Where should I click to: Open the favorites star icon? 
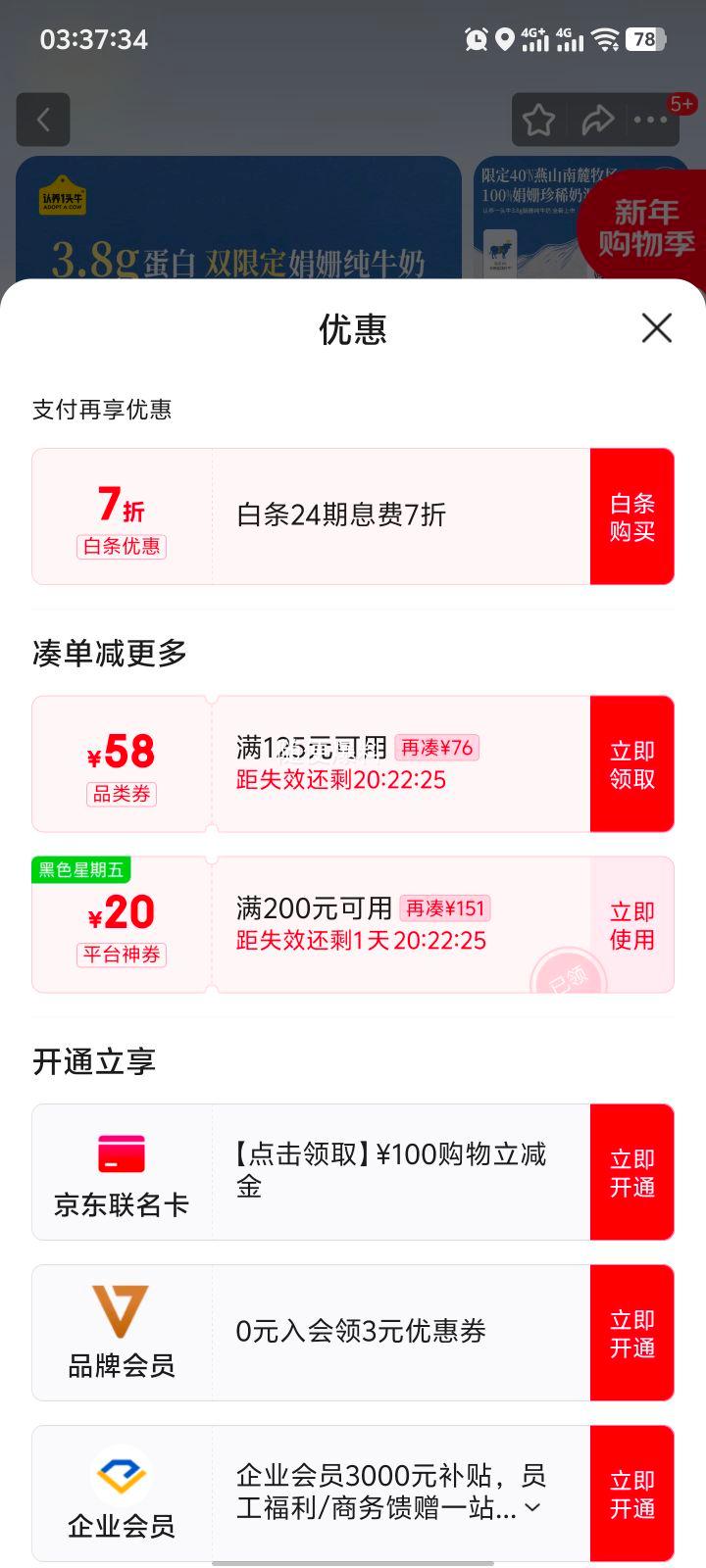point(538,120)
